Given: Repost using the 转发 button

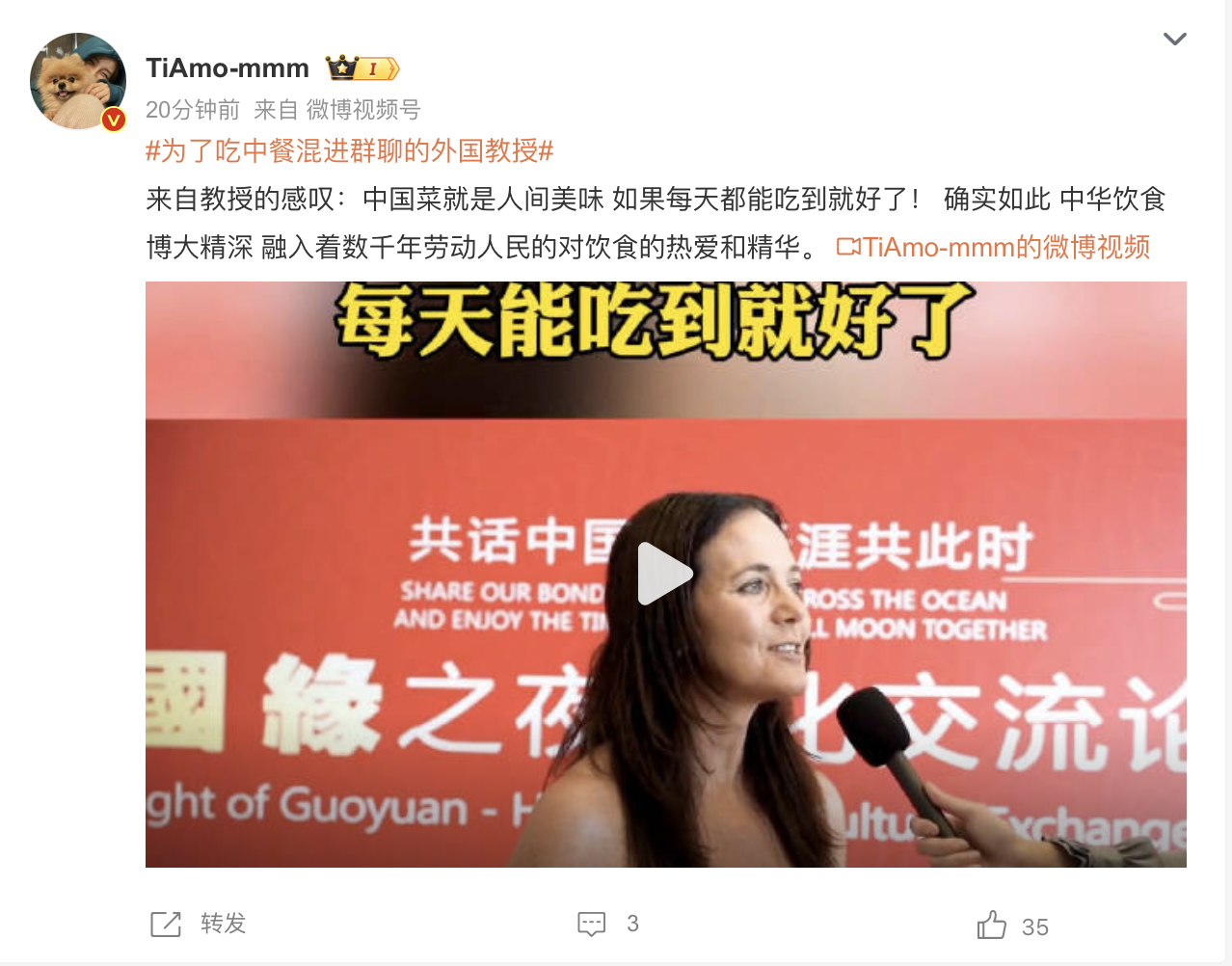Looking at the screenshot, I should coord(200,924).
